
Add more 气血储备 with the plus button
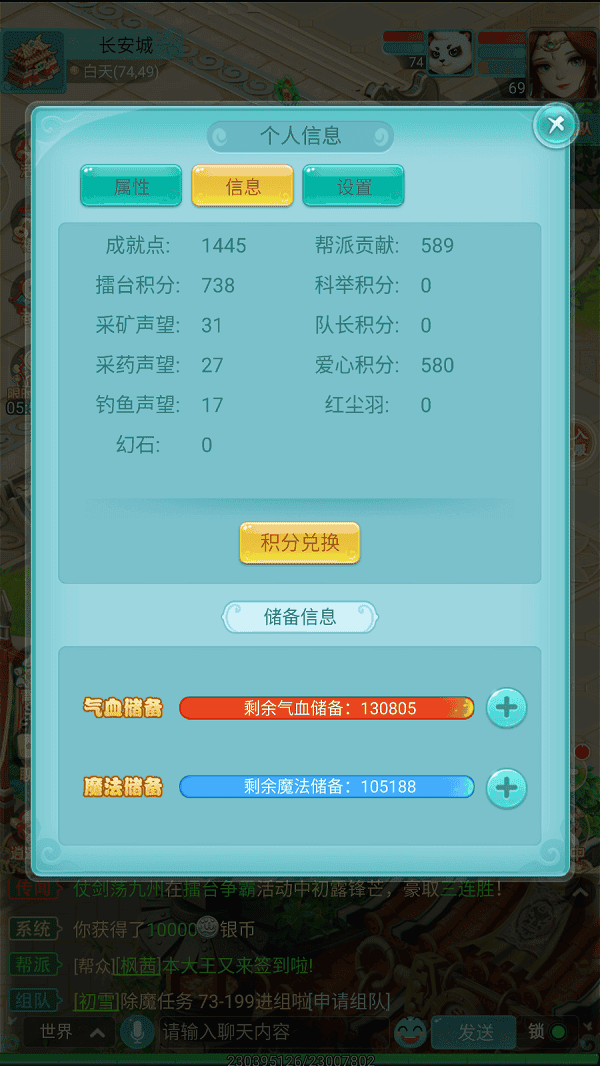(506, 708)
